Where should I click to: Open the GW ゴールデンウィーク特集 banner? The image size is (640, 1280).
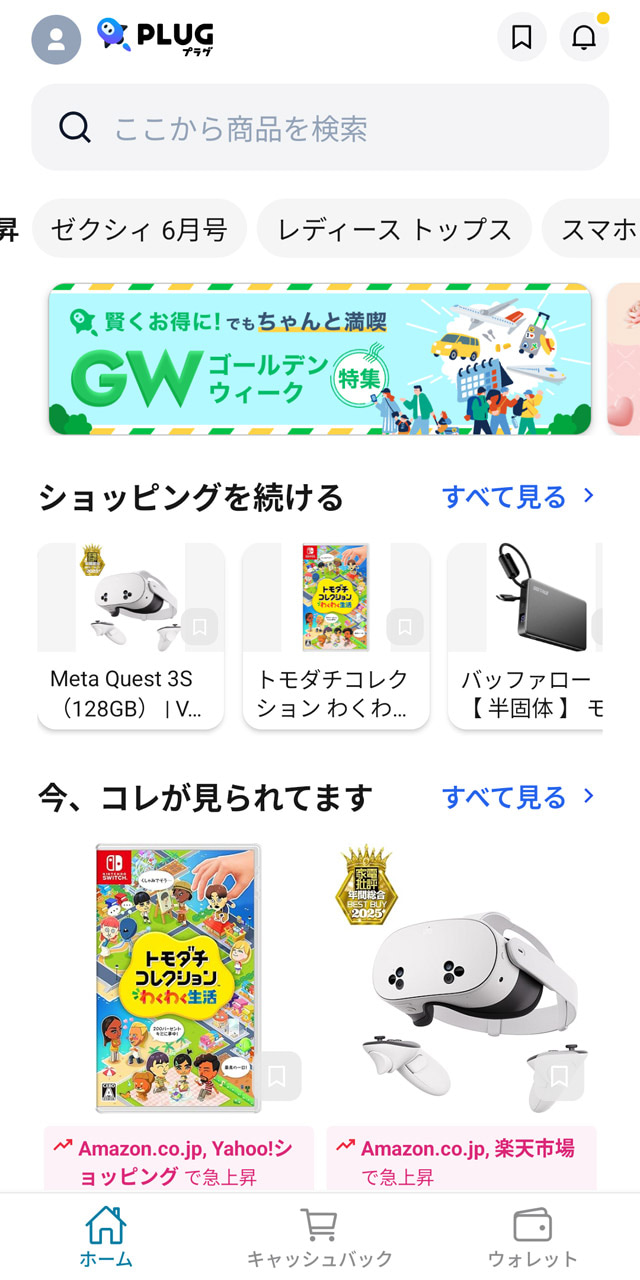(320, 360)
